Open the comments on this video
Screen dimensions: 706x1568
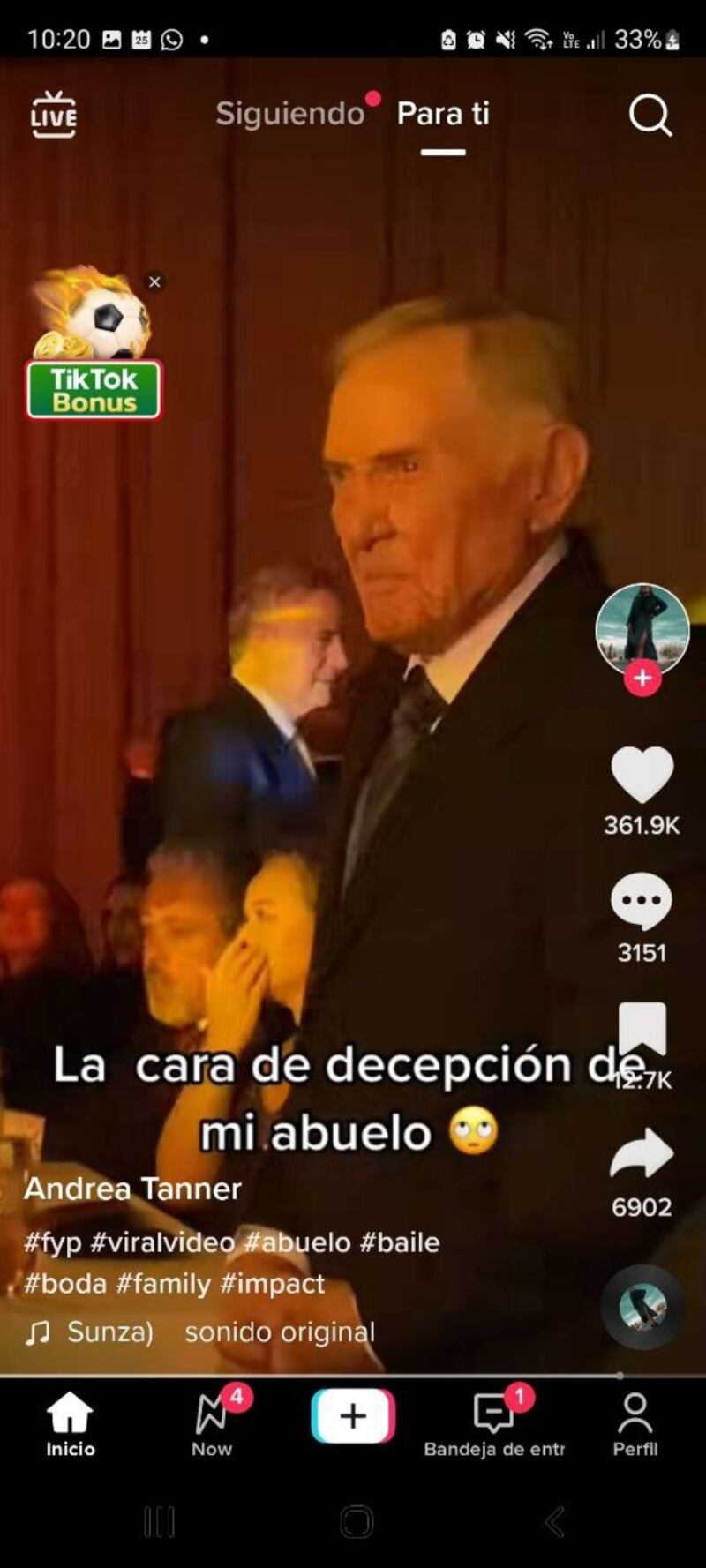(x=642, y=901)
